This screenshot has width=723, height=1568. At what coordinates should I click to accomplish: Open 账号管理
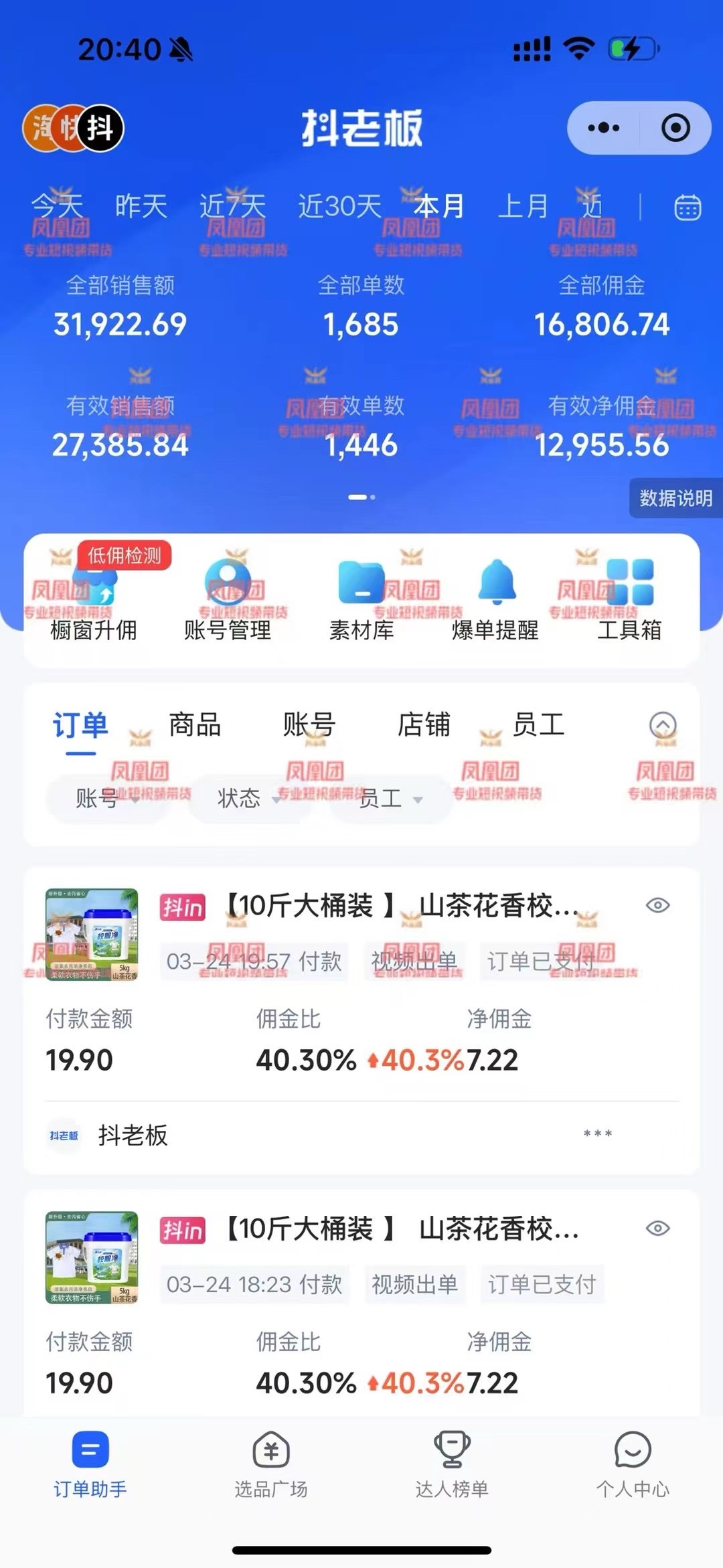(x=228, y=603)
